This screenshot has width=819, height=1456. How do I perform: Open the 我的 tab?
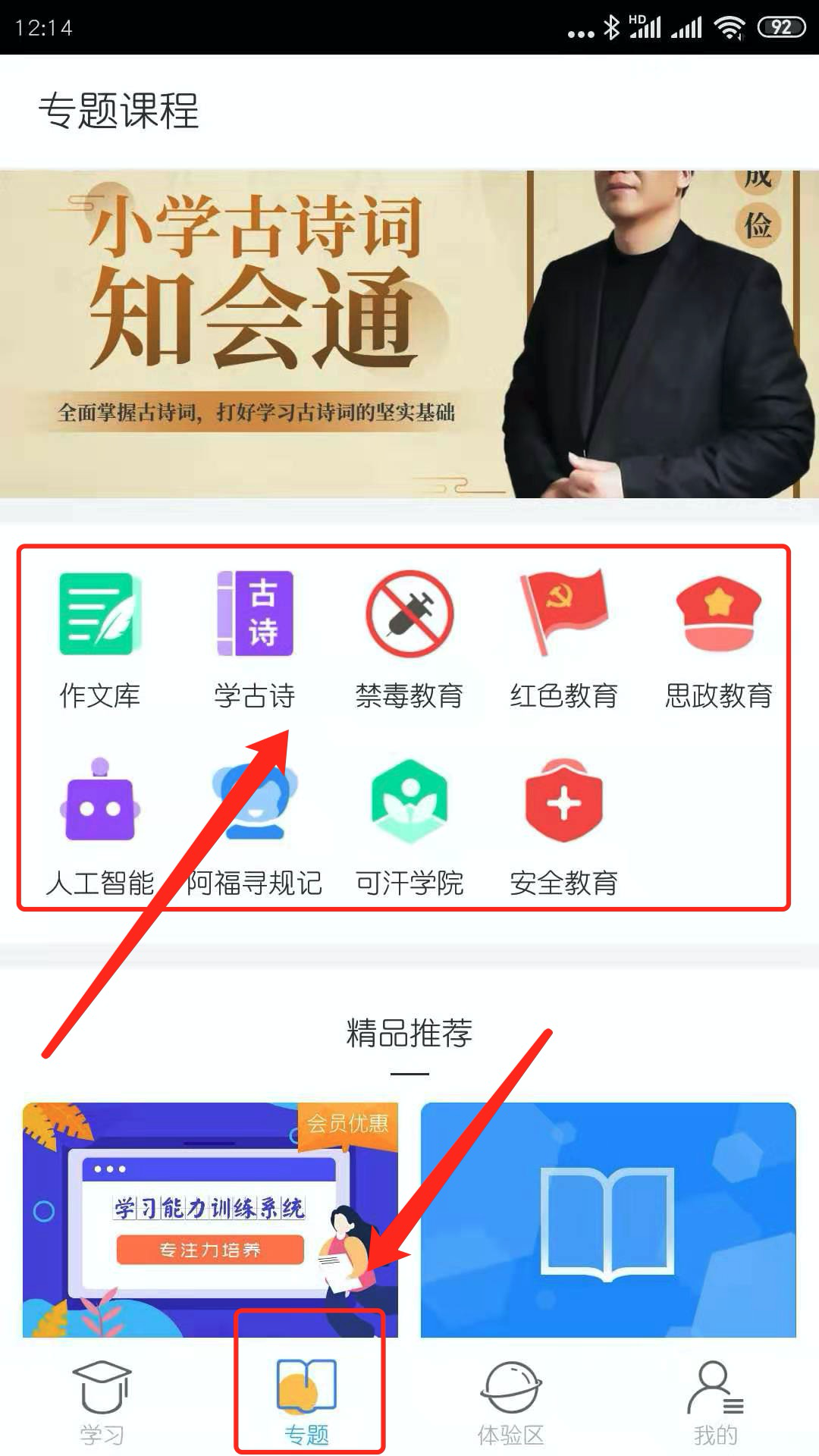click(715, 1403)
